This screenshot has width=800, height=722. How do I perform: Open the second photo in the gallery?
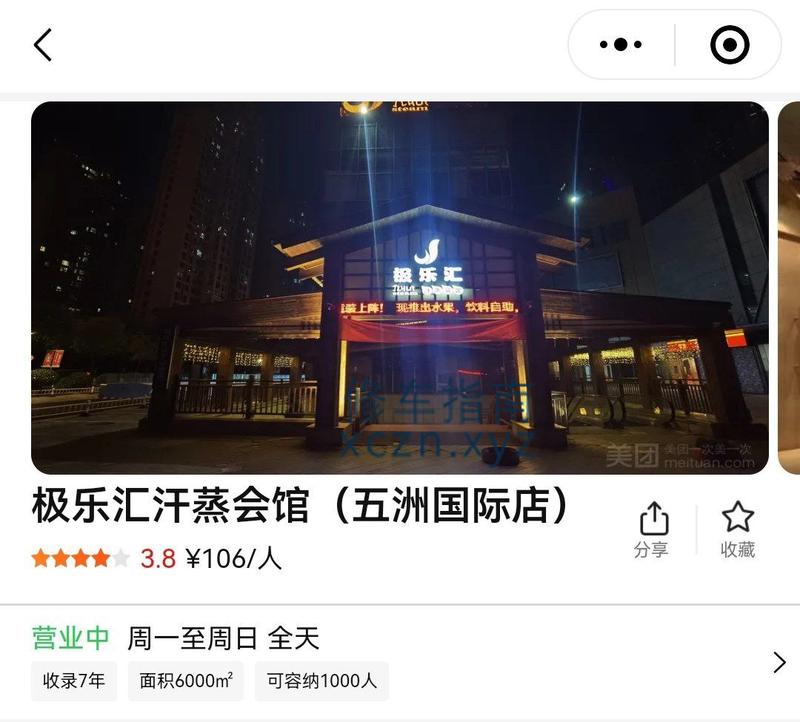pos(789,287)
